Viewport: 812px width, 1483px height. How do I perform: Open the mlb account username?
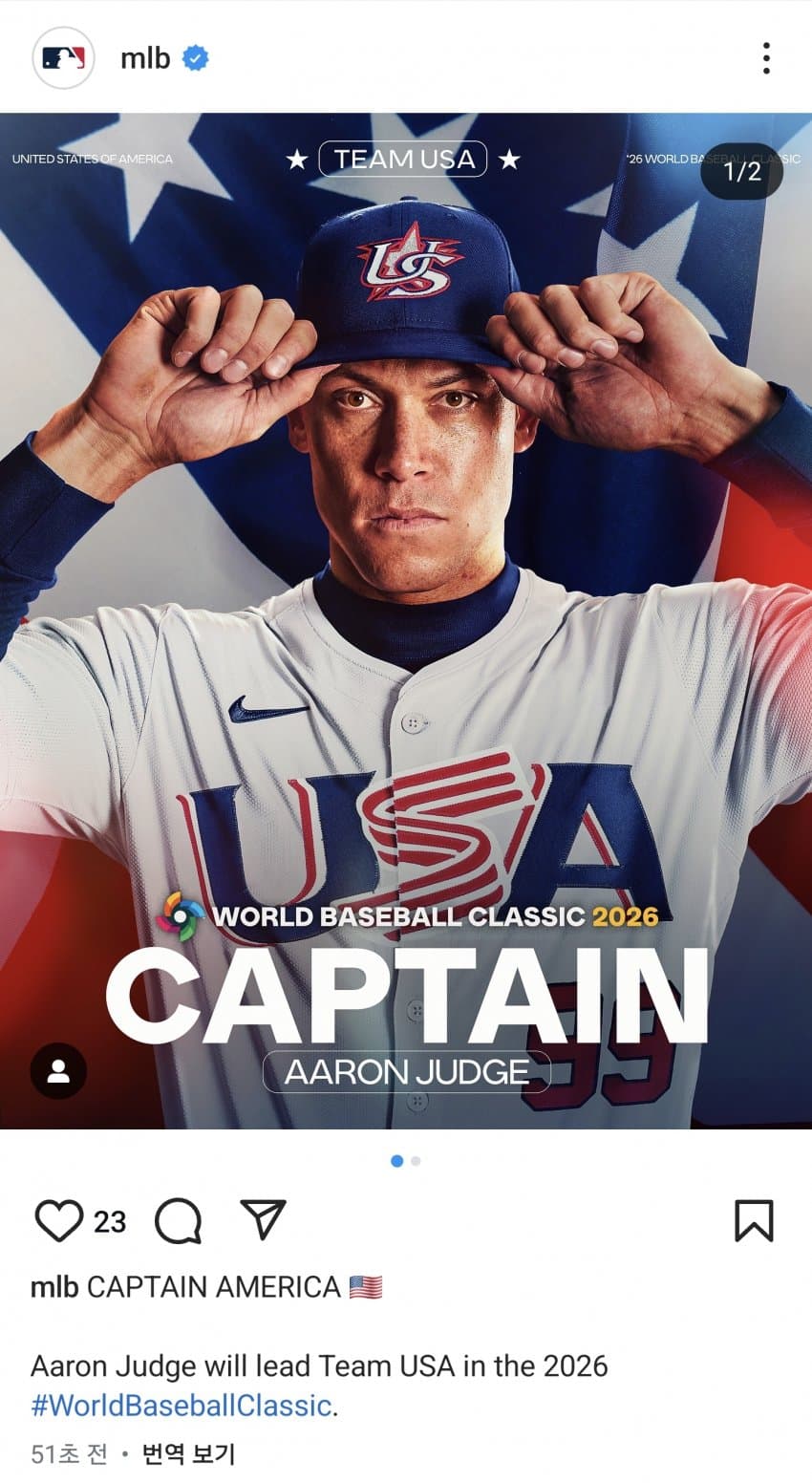click(x=145, y=58)
